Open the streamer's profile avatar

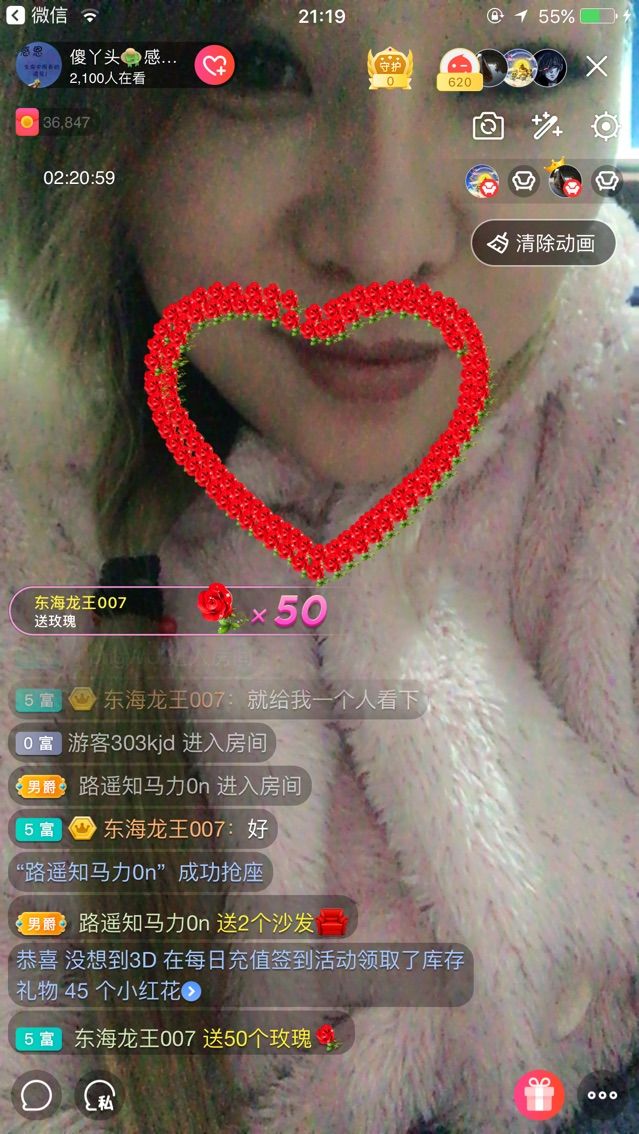coord(39,66)
